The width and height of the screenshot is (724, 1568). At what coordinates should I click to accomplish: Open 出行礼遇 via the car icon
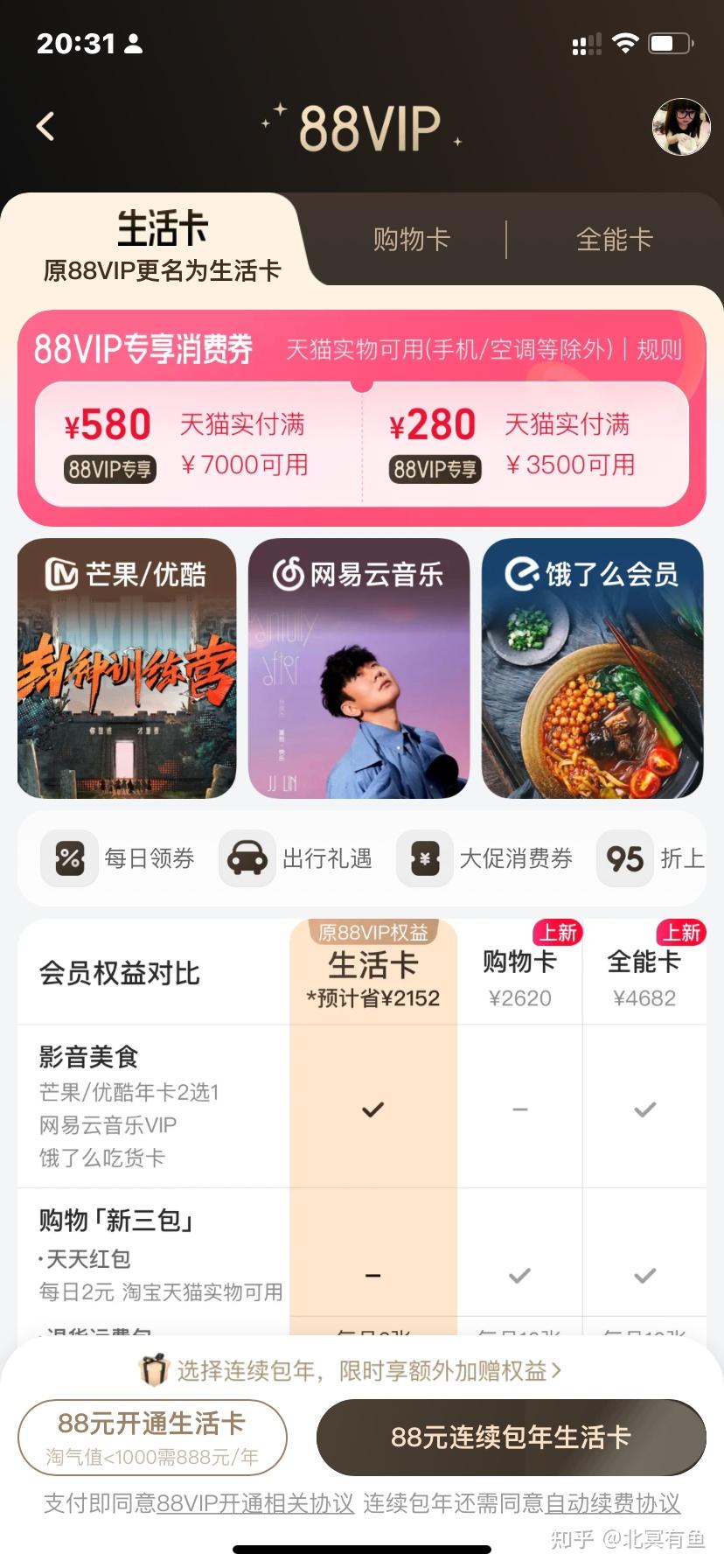click(x=247, y=859)
